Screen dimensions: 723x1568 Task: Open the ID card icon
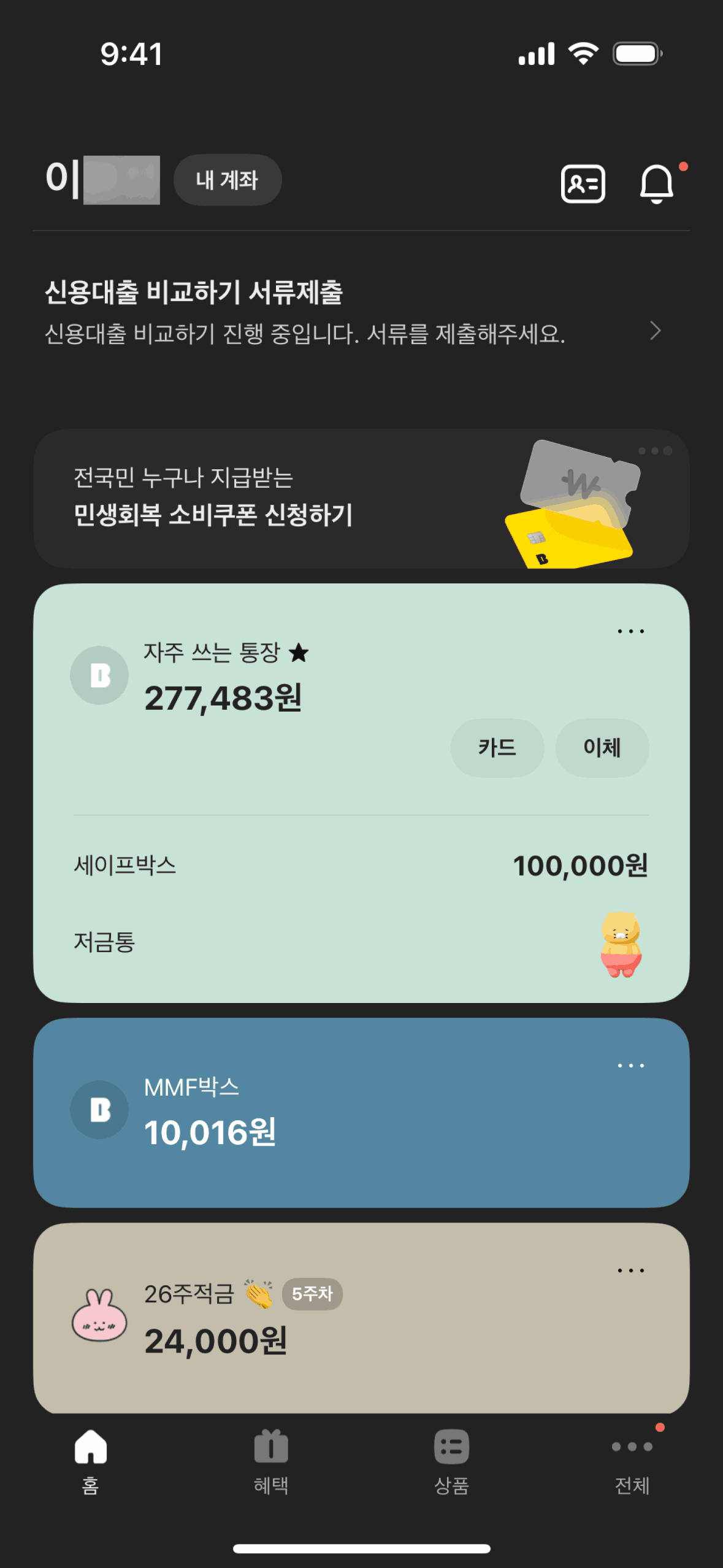[x=583, y=183]
